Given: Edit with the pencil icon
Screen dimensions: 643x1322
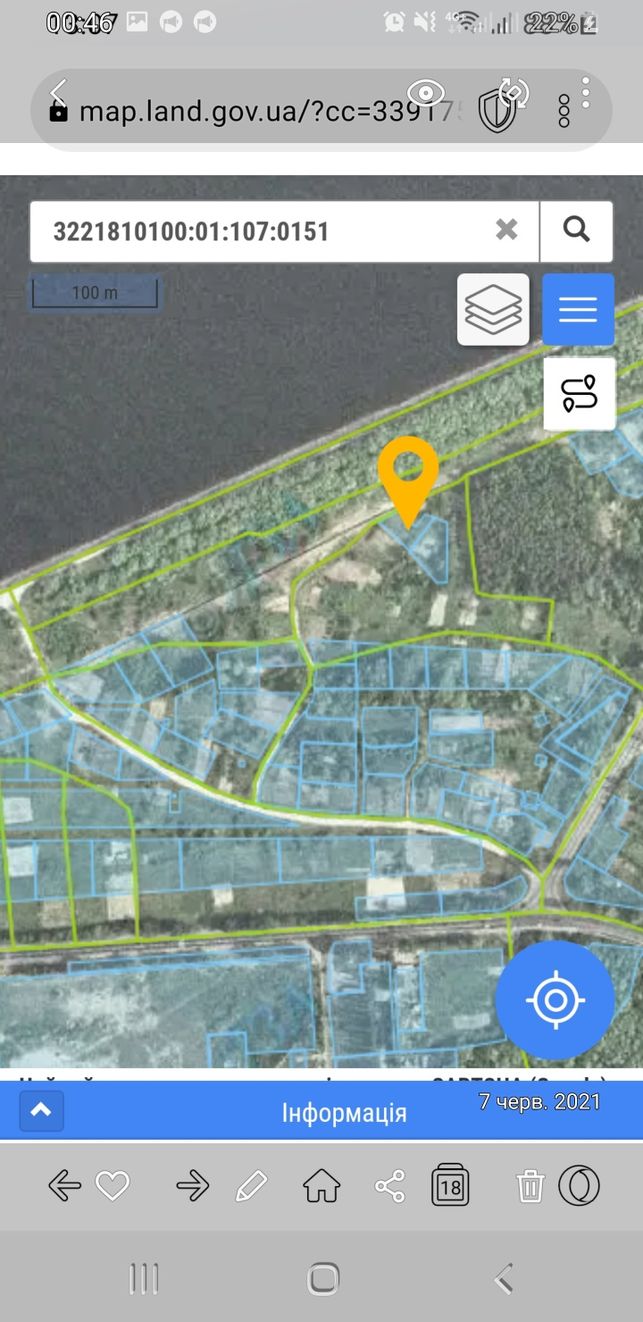Looking at the screenshot, I should point(251,1187).
